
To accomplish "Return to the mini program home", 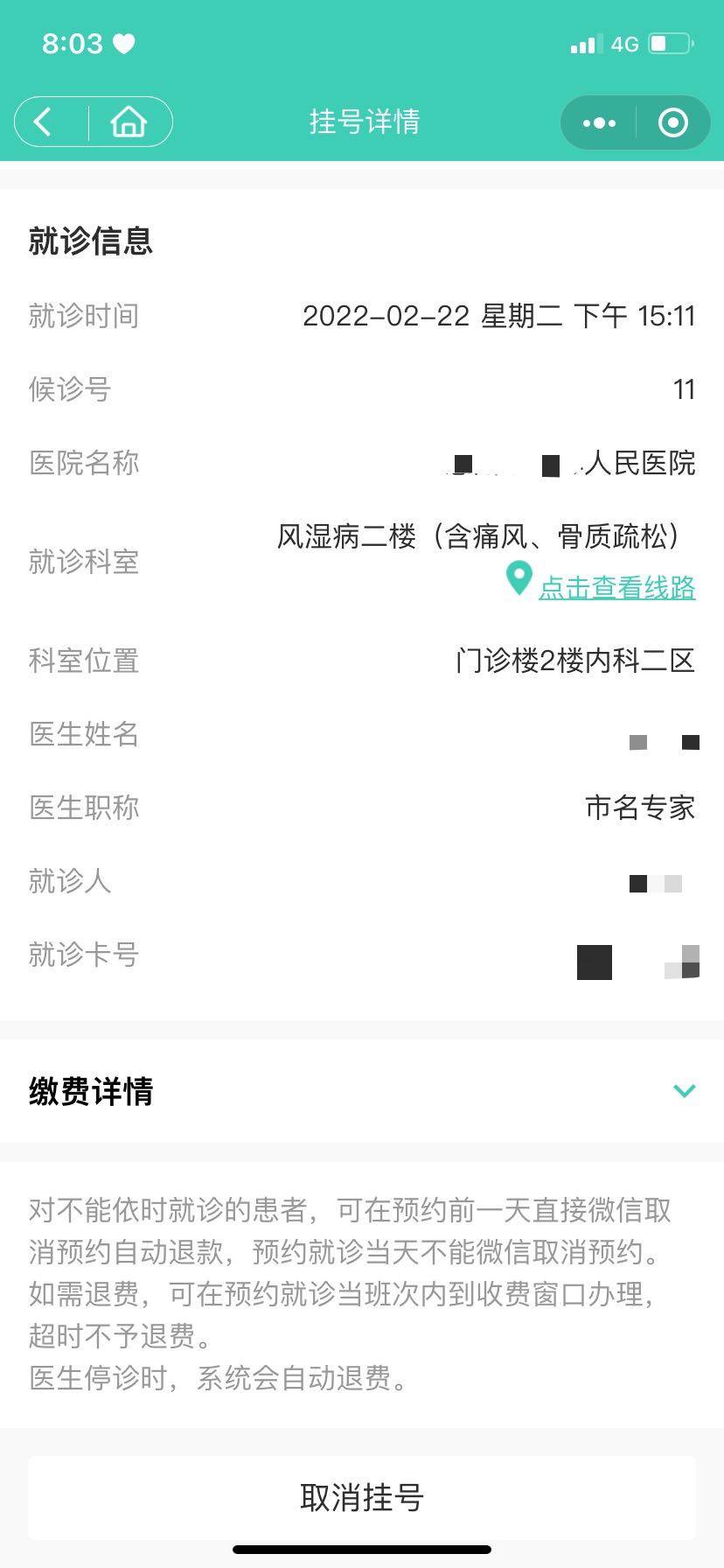I will 129,122.
